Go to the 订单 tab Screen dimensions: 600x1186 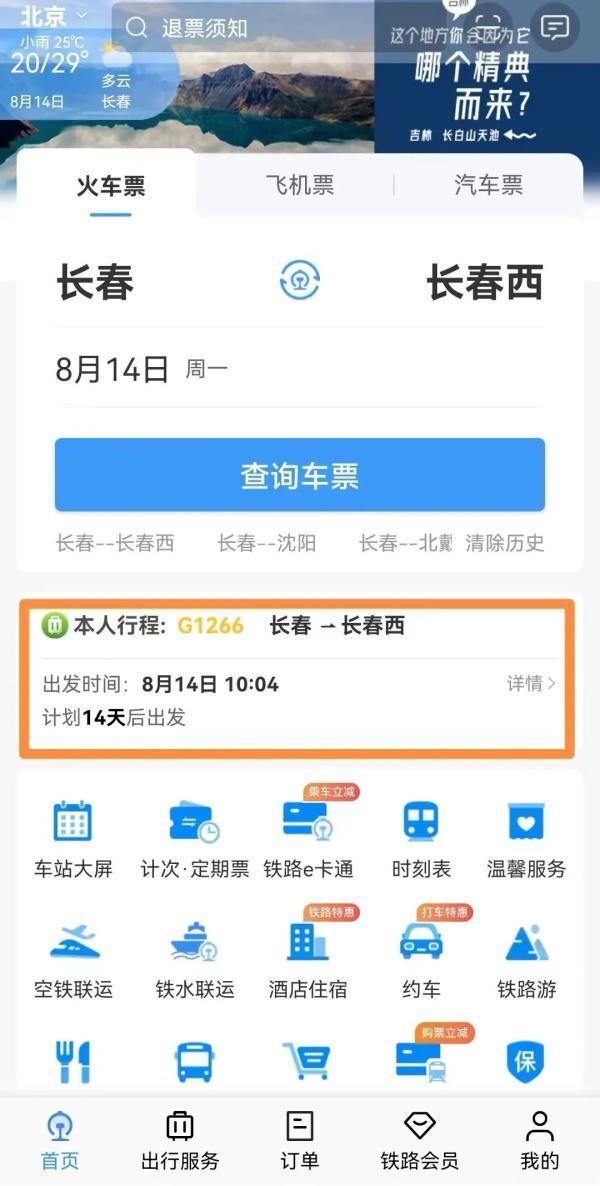tap(299, 1140)
